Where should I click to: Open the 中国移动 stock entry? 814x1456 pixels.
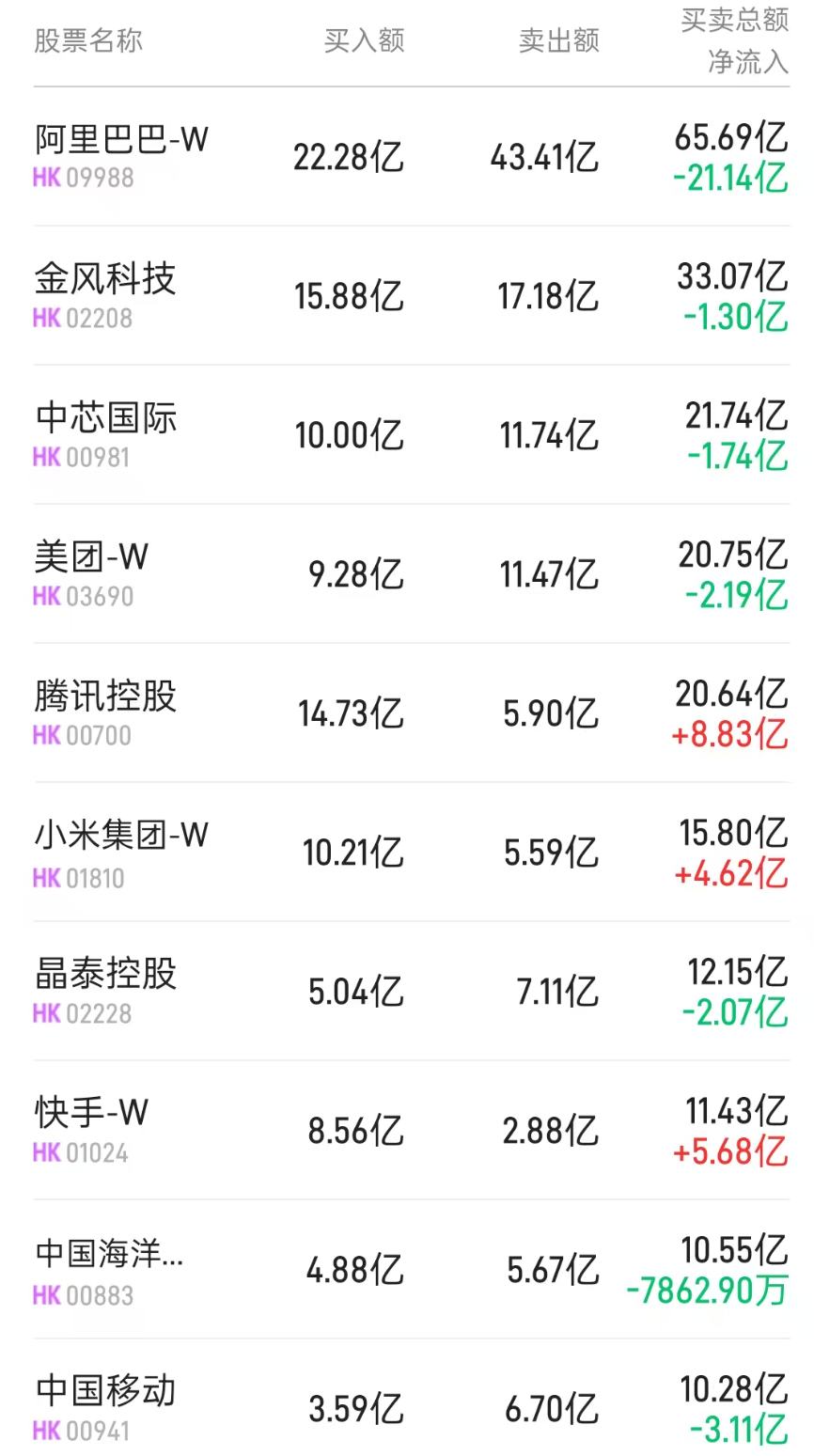[x=103, y=1395]
